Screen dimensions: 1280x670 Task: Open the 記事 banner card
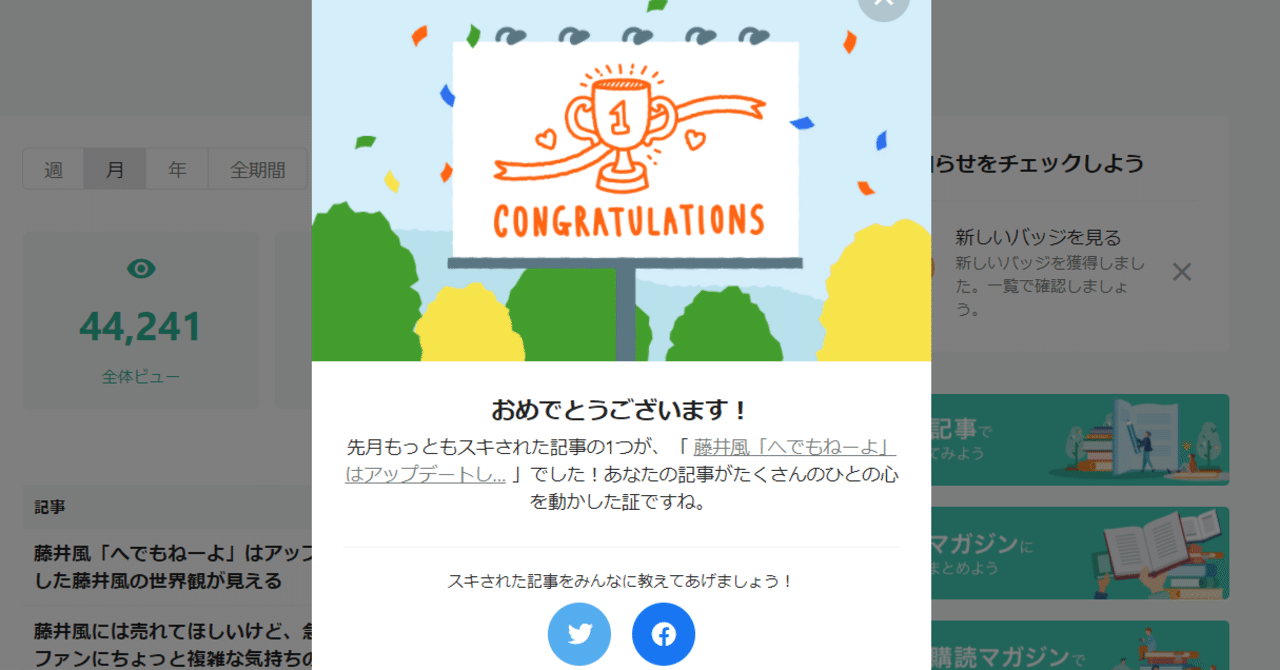tap(1080, 440)
